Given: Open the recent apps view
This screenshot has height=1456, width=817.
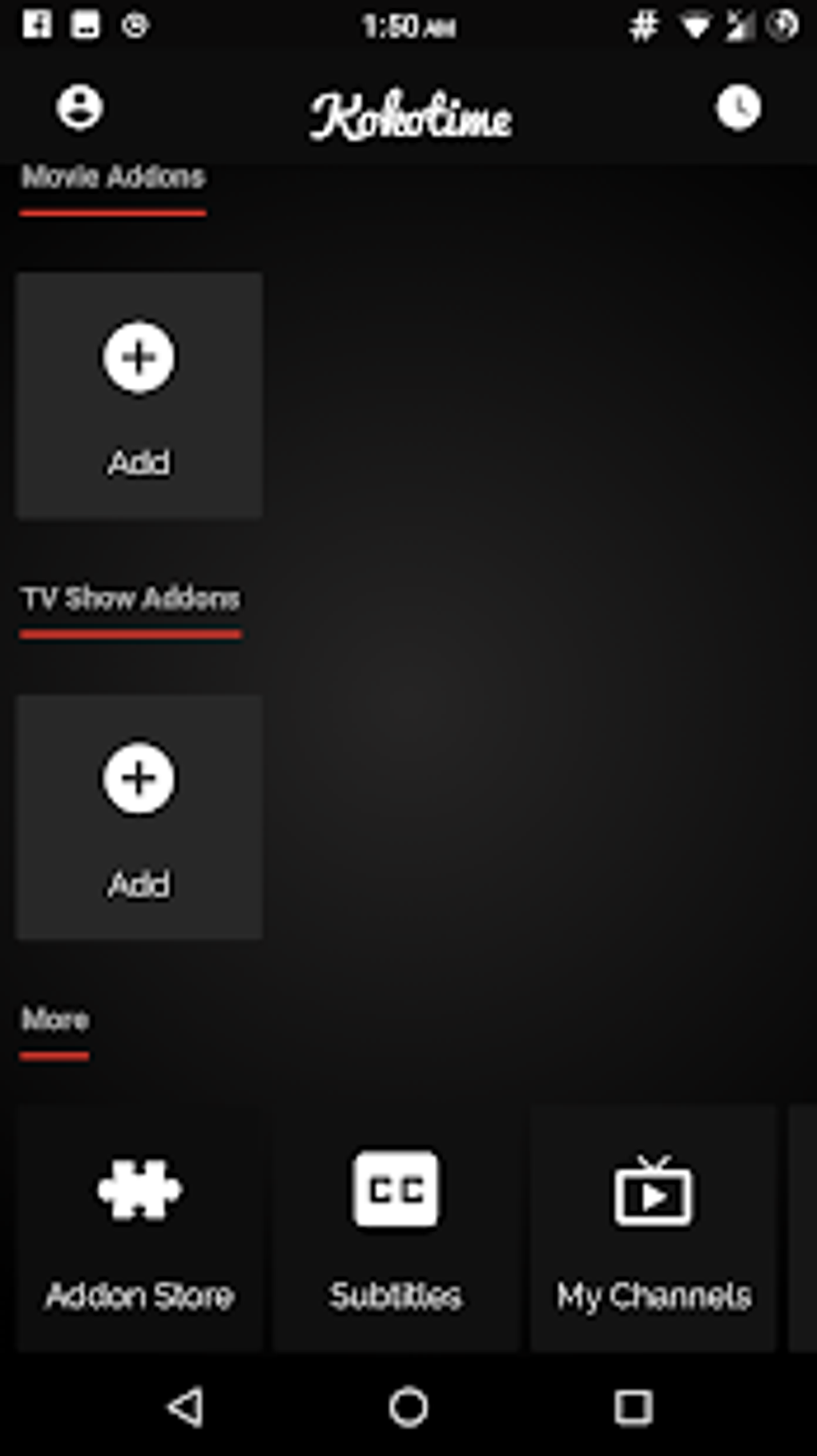Looking at the screenshot, I should coord(633,1407).
